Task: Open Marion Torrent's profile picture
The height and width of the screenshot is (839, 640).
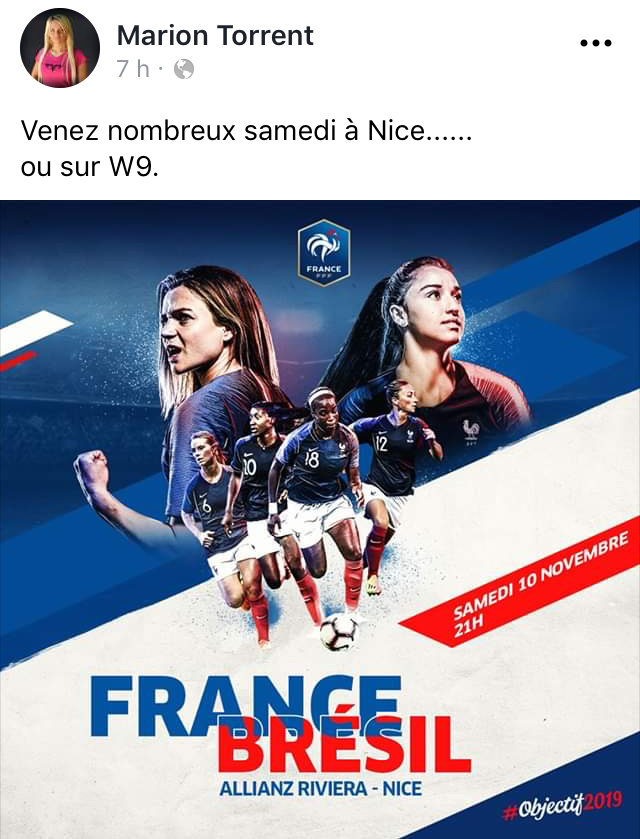Action: (x=60, y=49)
